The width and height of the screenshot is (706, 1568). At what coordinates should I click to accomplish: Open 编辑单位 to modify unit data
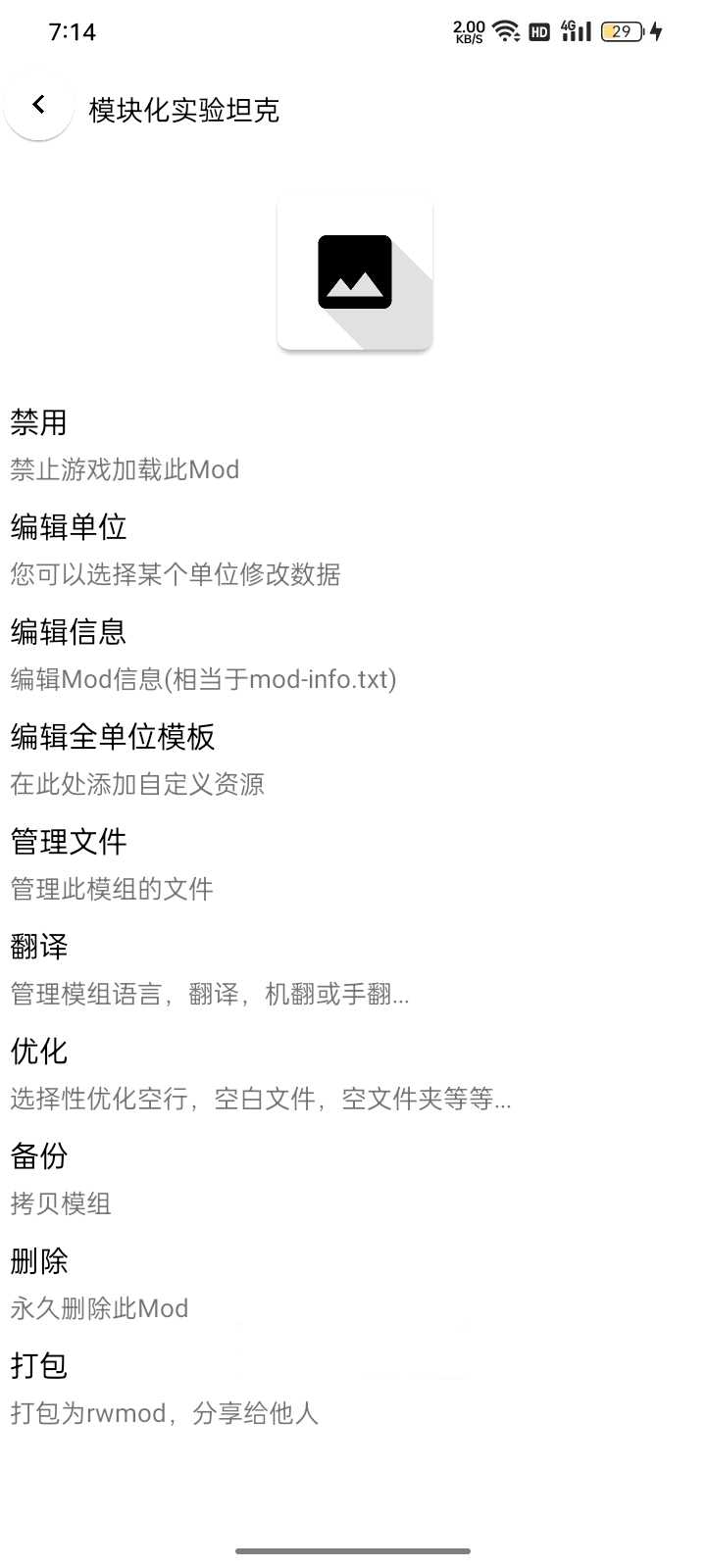pos(353,550)
